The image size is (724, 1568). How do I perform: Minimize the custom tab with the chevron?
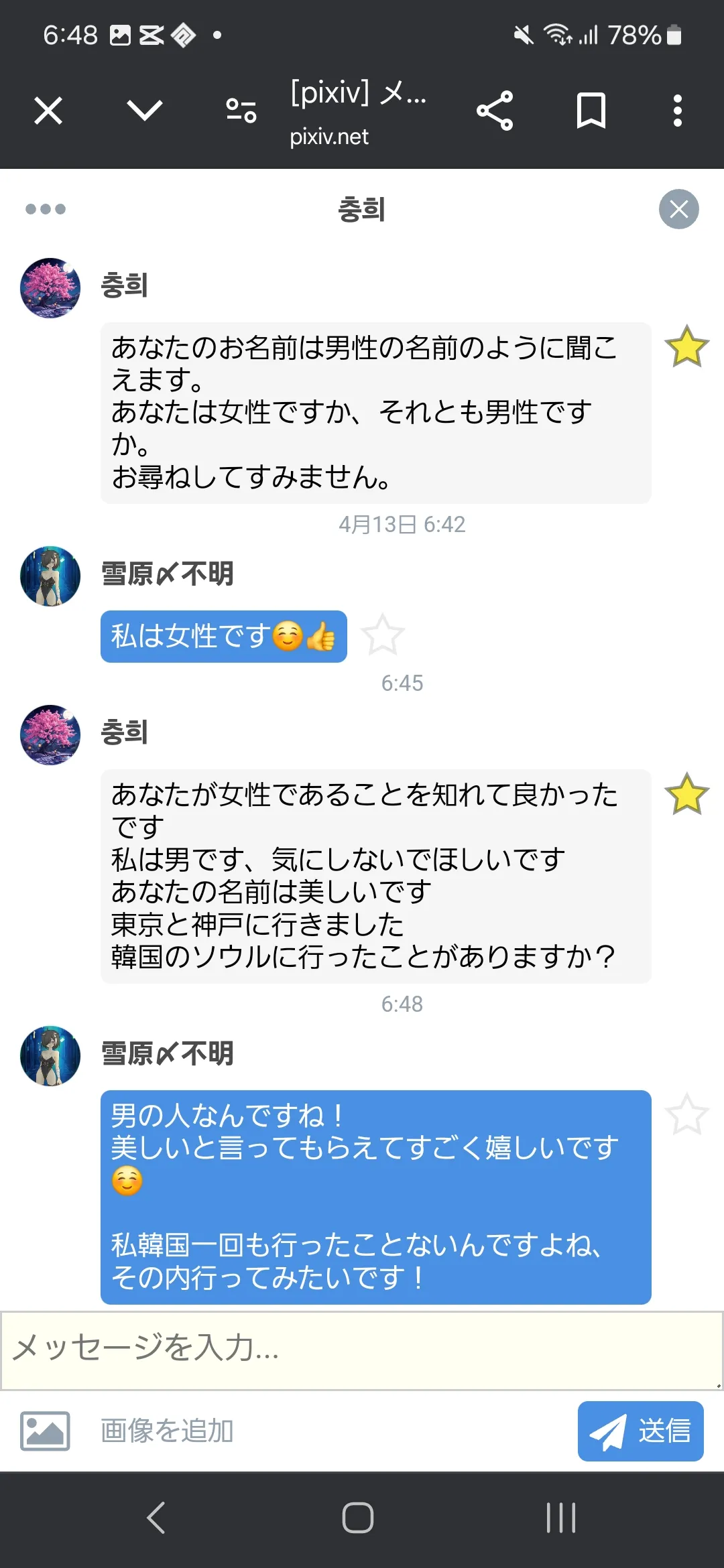click(144, 111)
